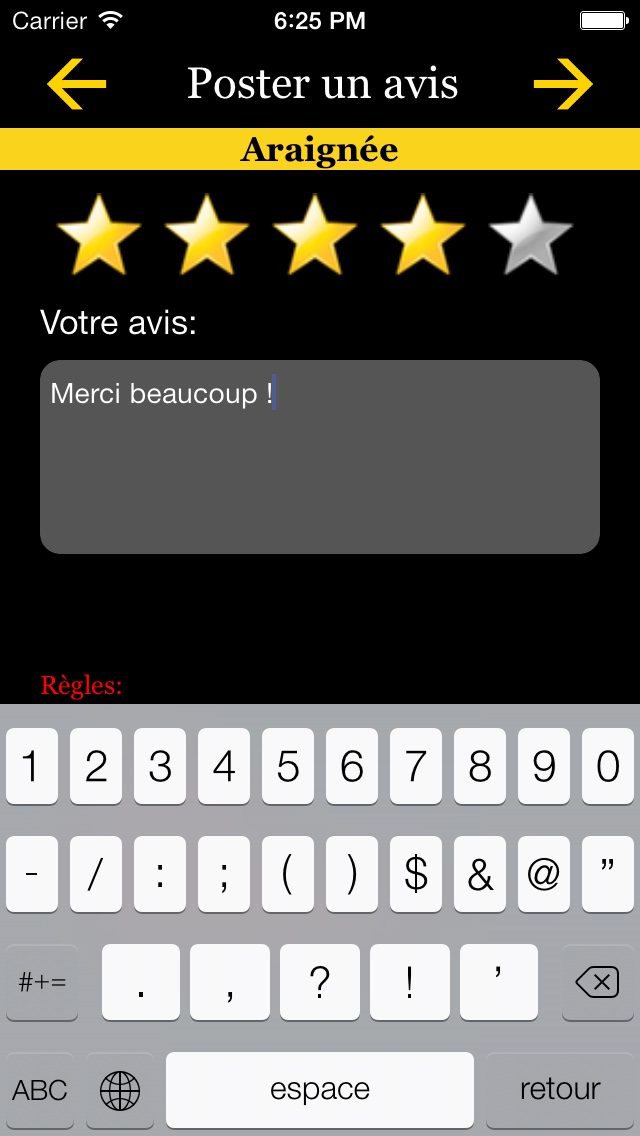Focus the Votre avis text field

[320, 457]
